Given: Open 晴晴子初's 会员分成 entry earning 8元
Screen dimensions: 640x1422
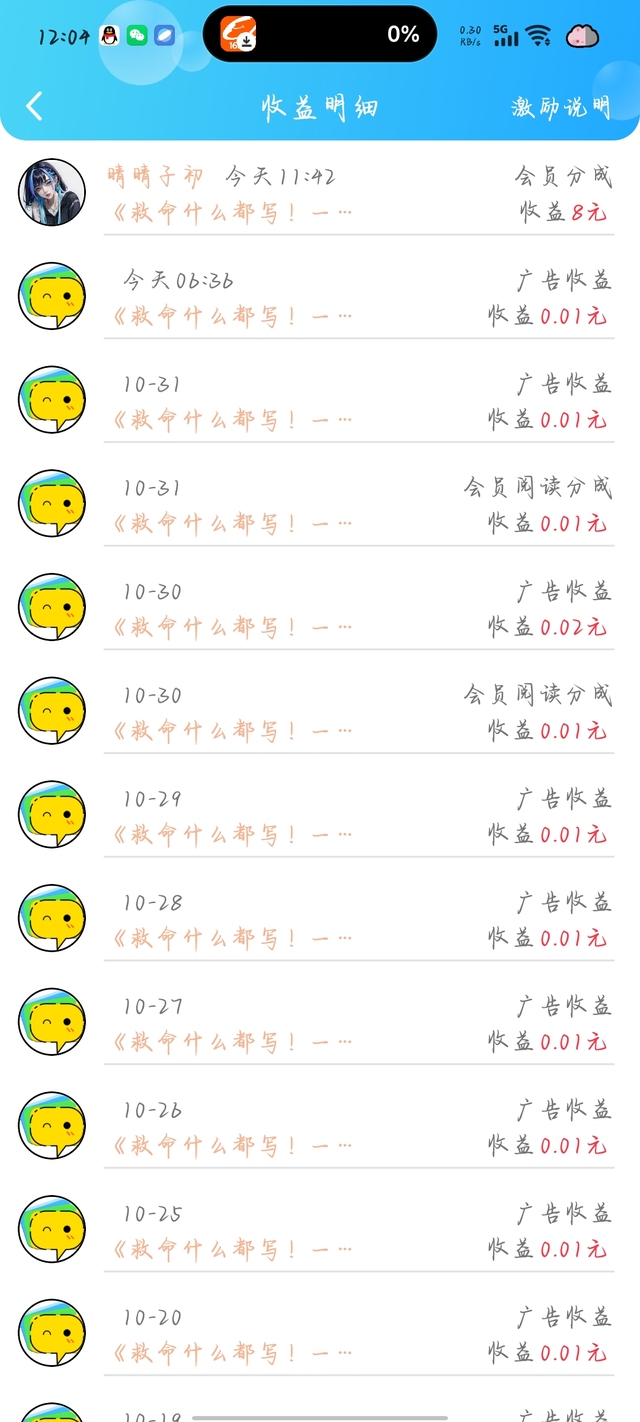Looking at the screenshot, I should (x=358, y=194).
